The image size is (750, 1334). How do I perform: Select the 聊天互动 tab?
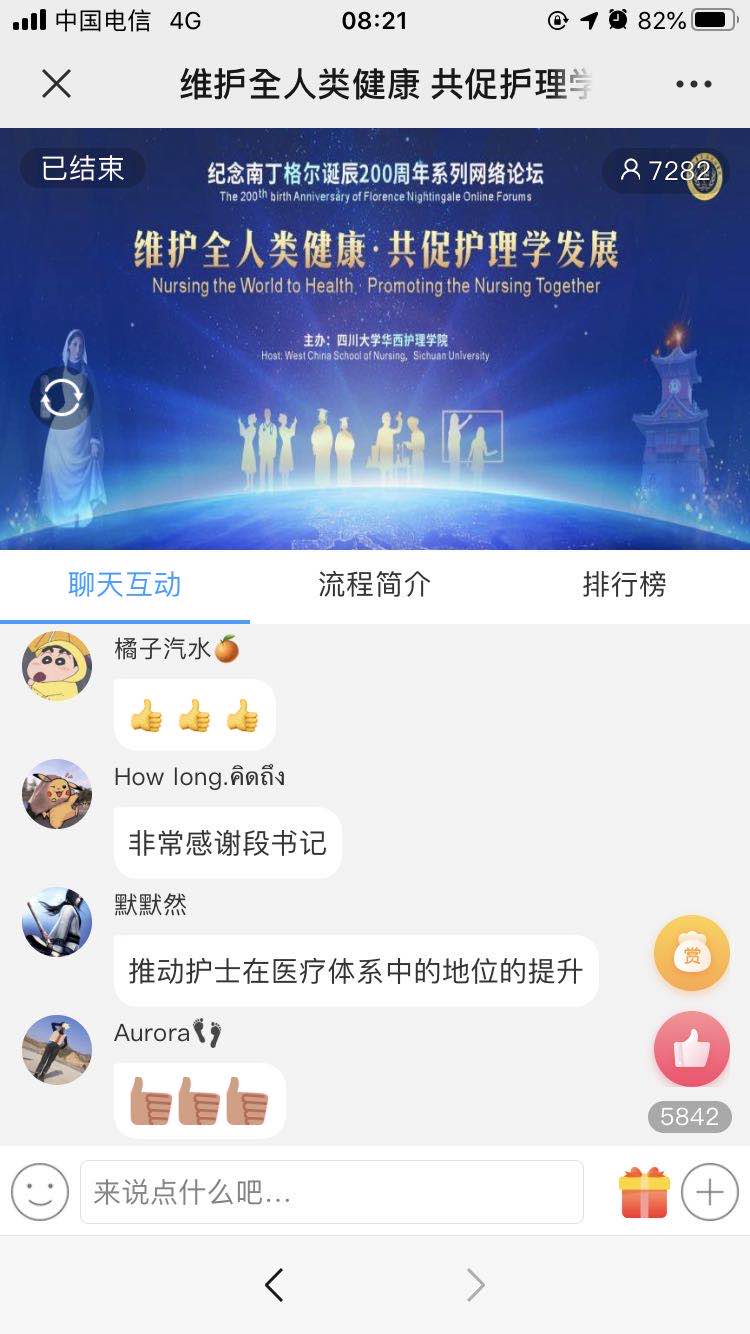tap(124, 585)
